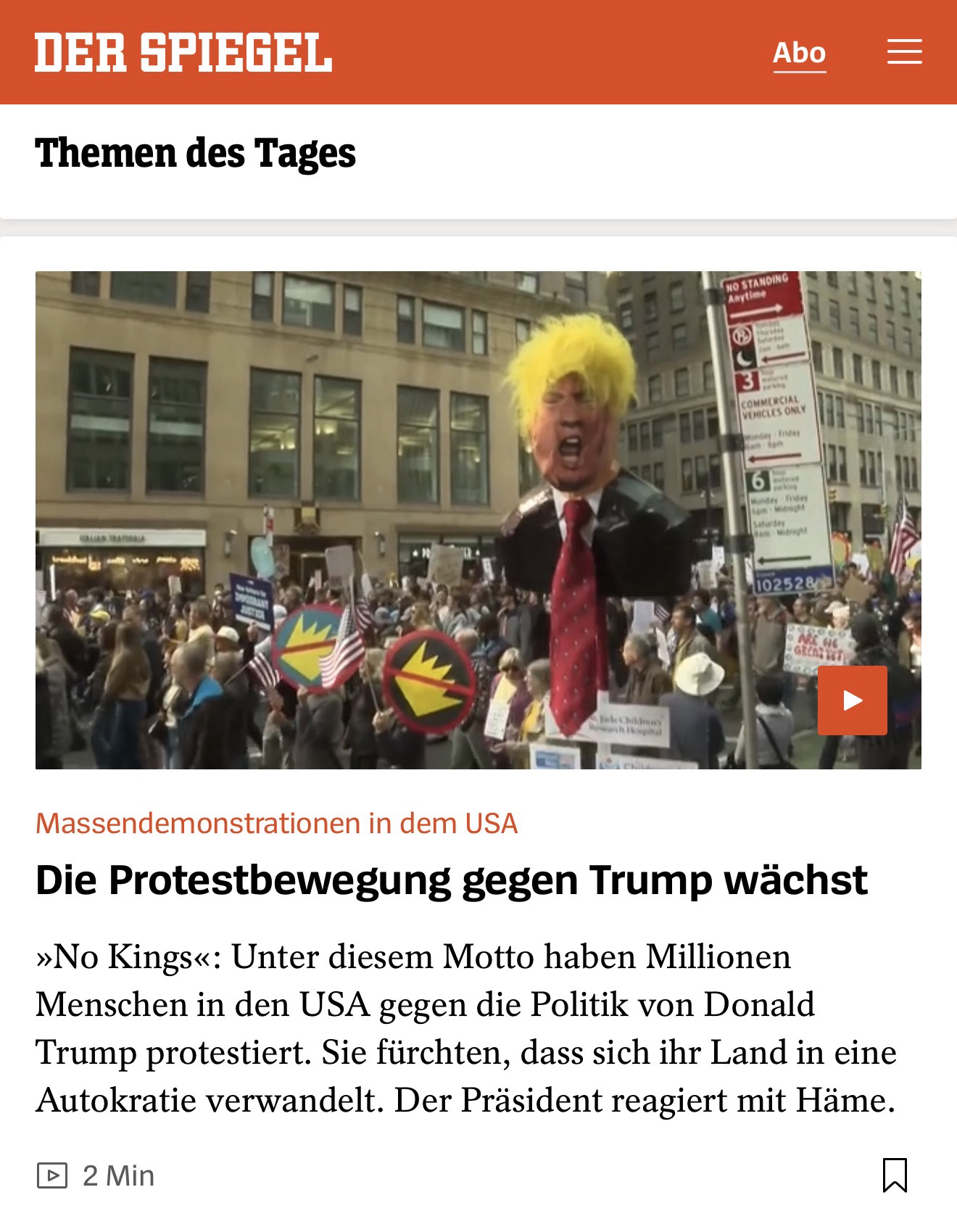
Task: Bookmark the Protestbewegung article
Action: pos(895,1175)
